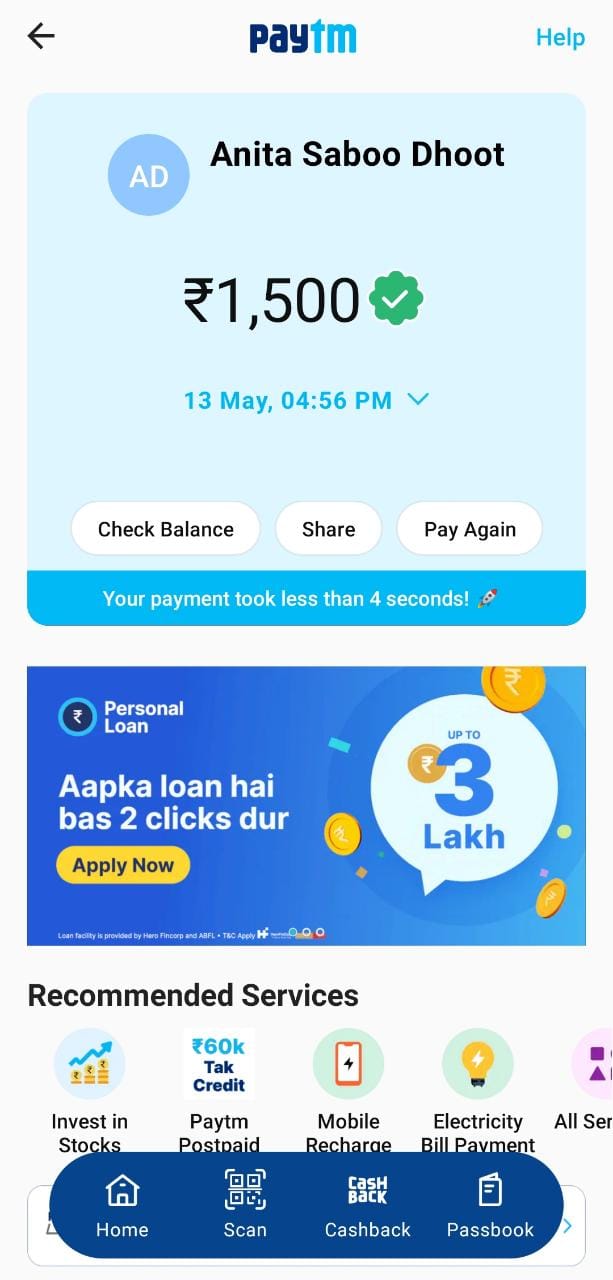613x1280 pixels.
Task: Choose Mobile Recharge
Action: click(x=348, y=1066)
